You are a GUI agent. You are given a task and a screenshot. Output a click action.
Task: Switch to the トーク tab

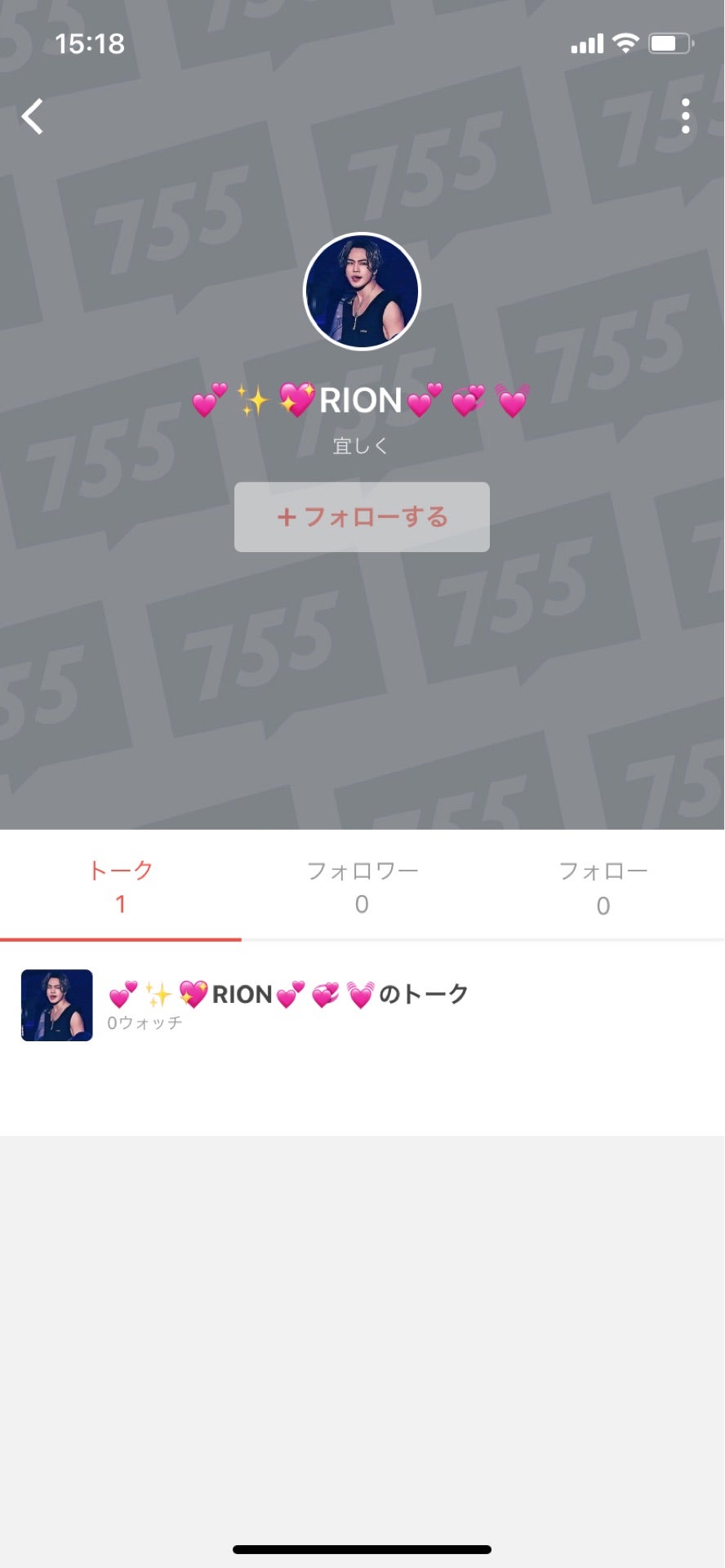(x=121, y=887)
